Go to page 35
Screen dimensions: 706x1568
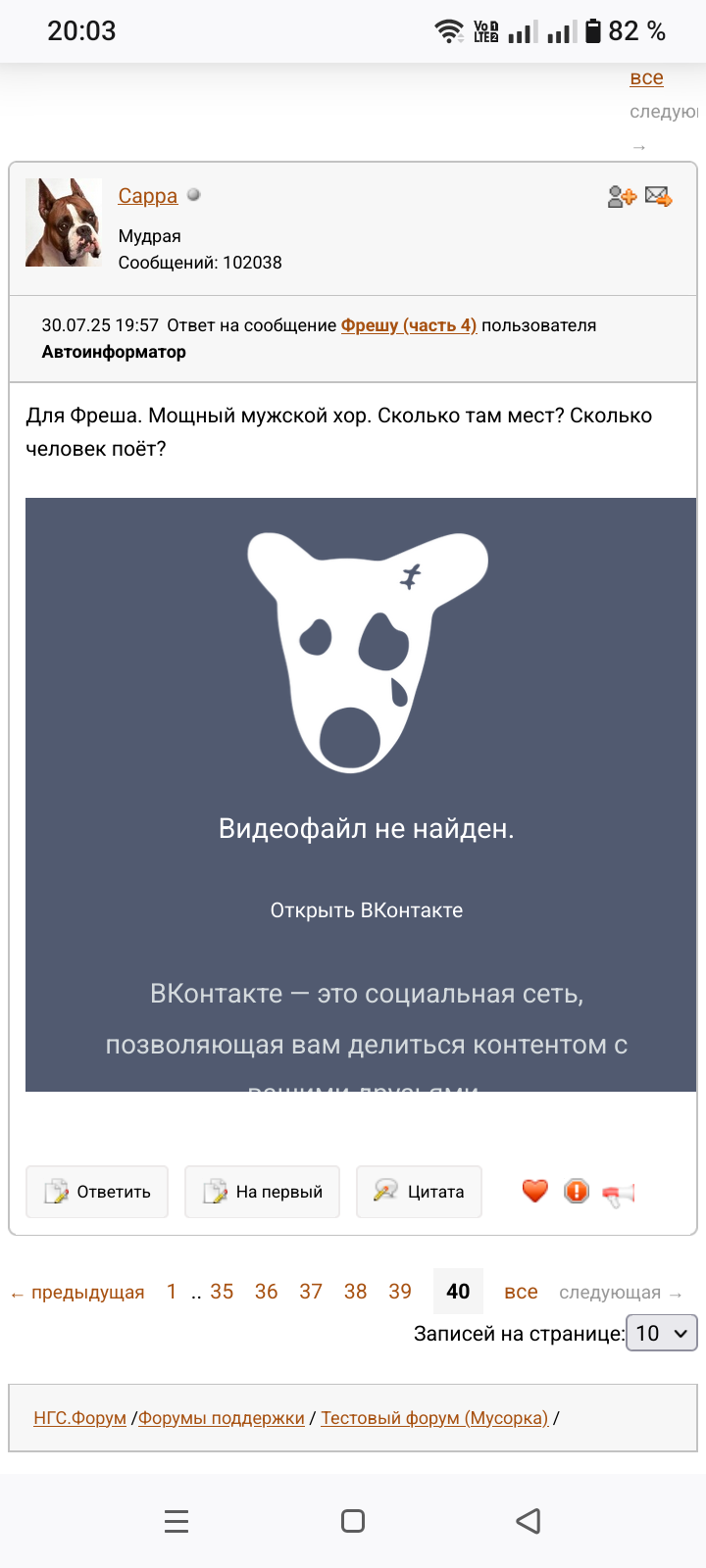coord(222,1292)
